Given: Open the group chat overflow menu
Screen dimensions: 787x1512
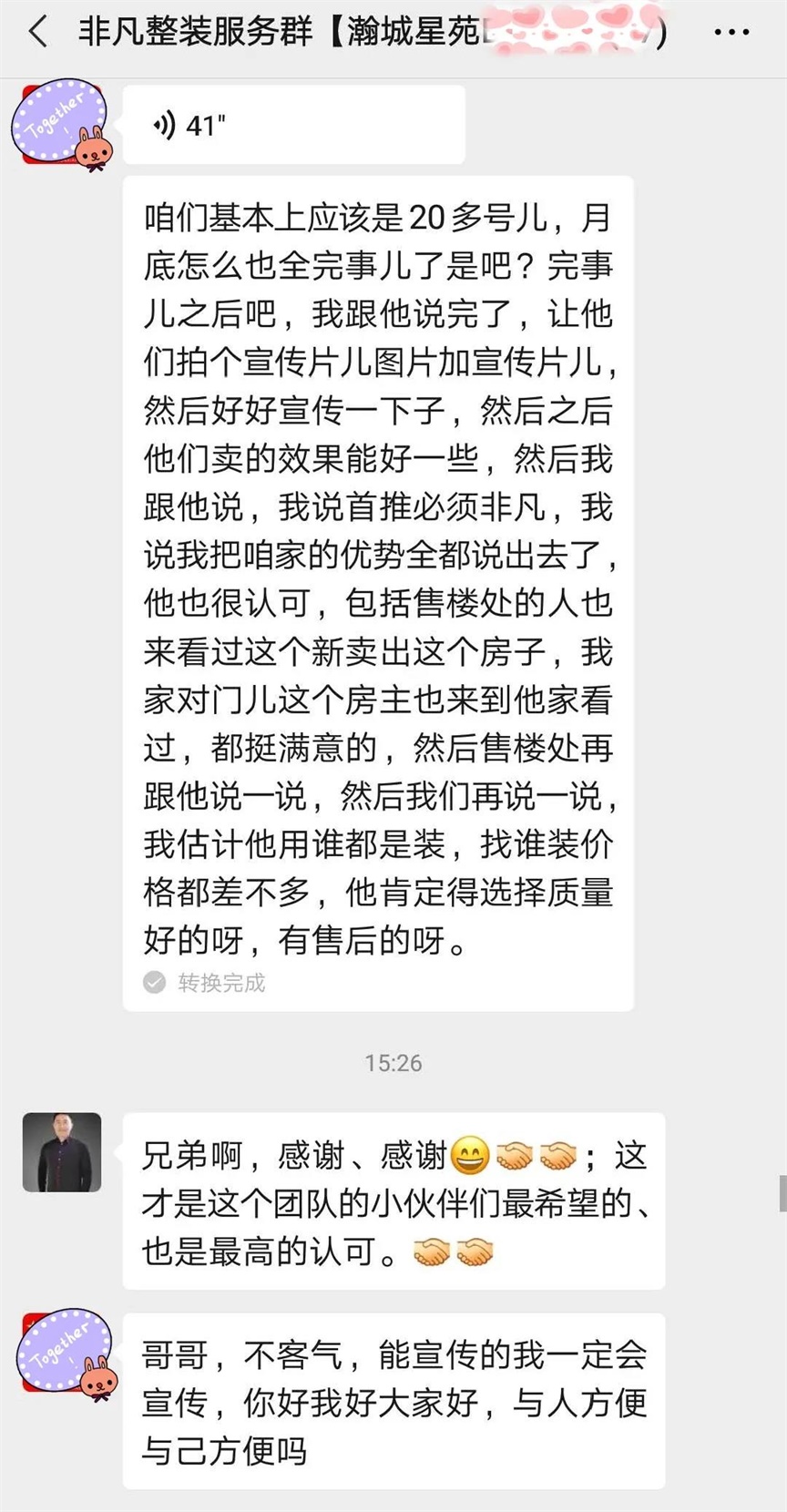Looking at the screenshot, I should tap(731, 33).
